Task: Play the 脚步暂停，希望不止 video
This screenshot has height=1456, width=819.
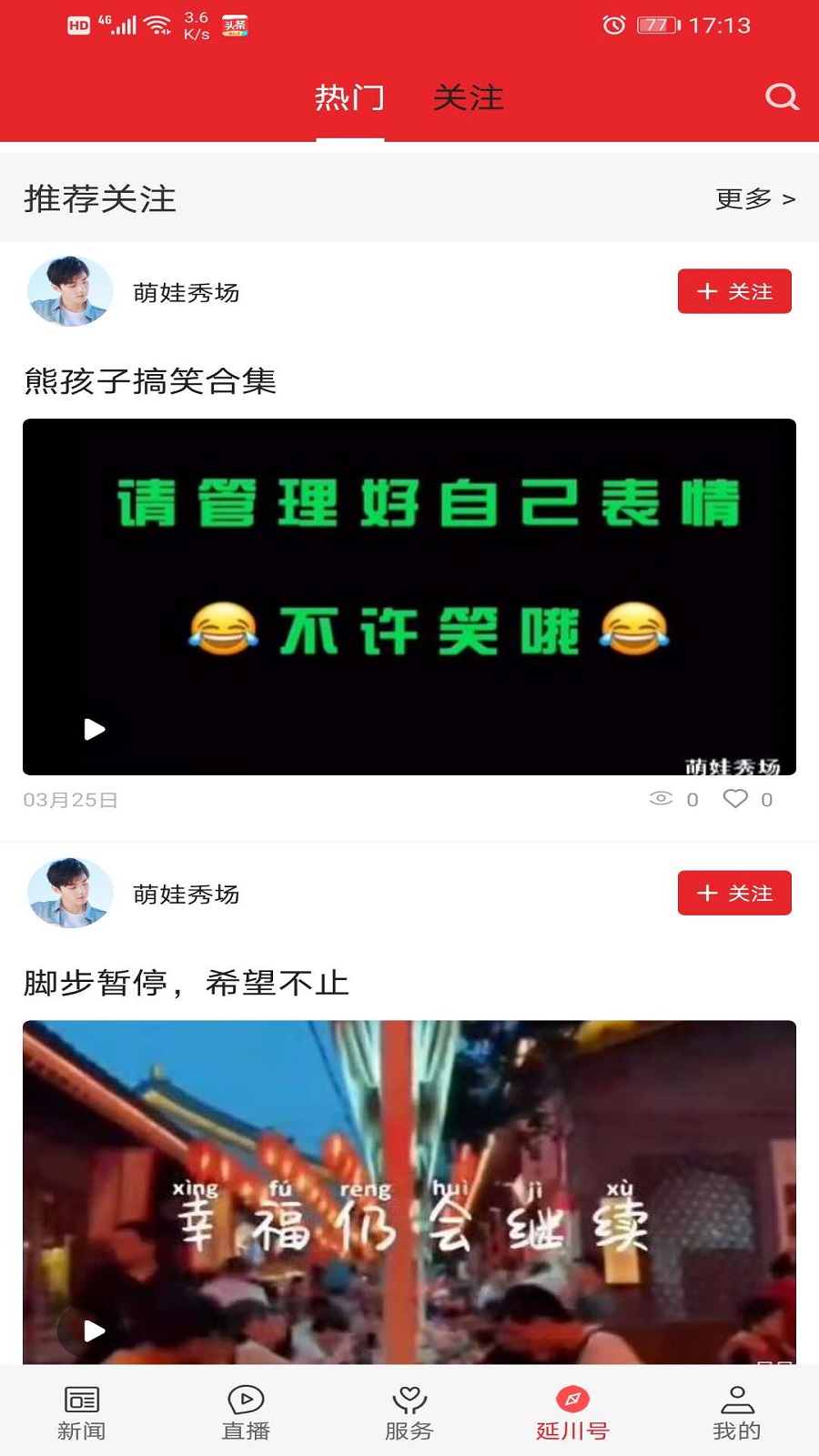Action: tap(95, 1330)
